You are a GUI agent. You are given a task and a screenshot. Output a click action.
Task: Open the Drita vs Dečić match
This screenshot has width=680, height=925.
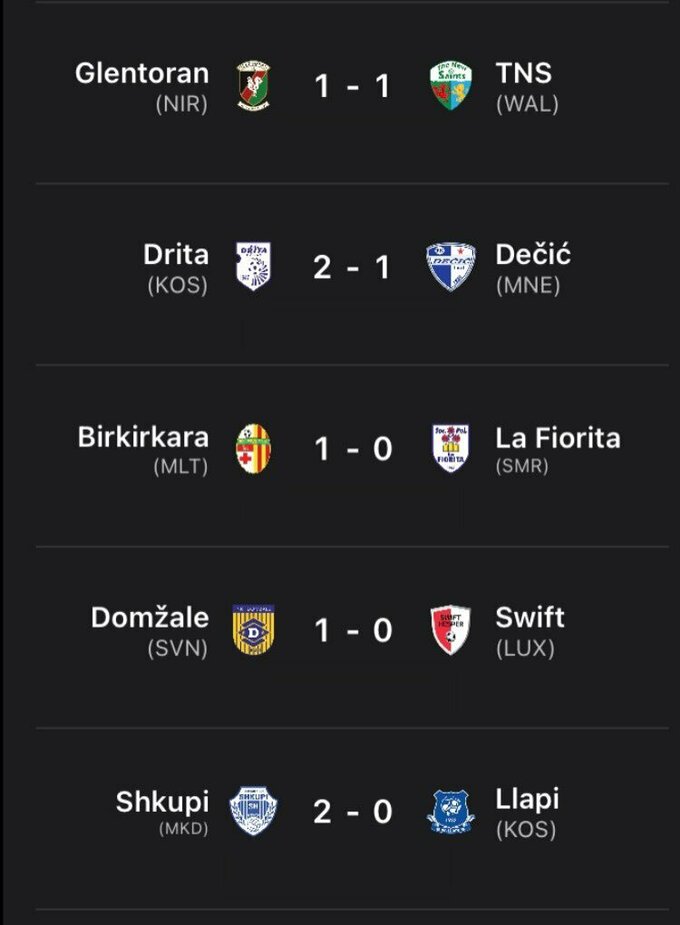pos(352,268)
